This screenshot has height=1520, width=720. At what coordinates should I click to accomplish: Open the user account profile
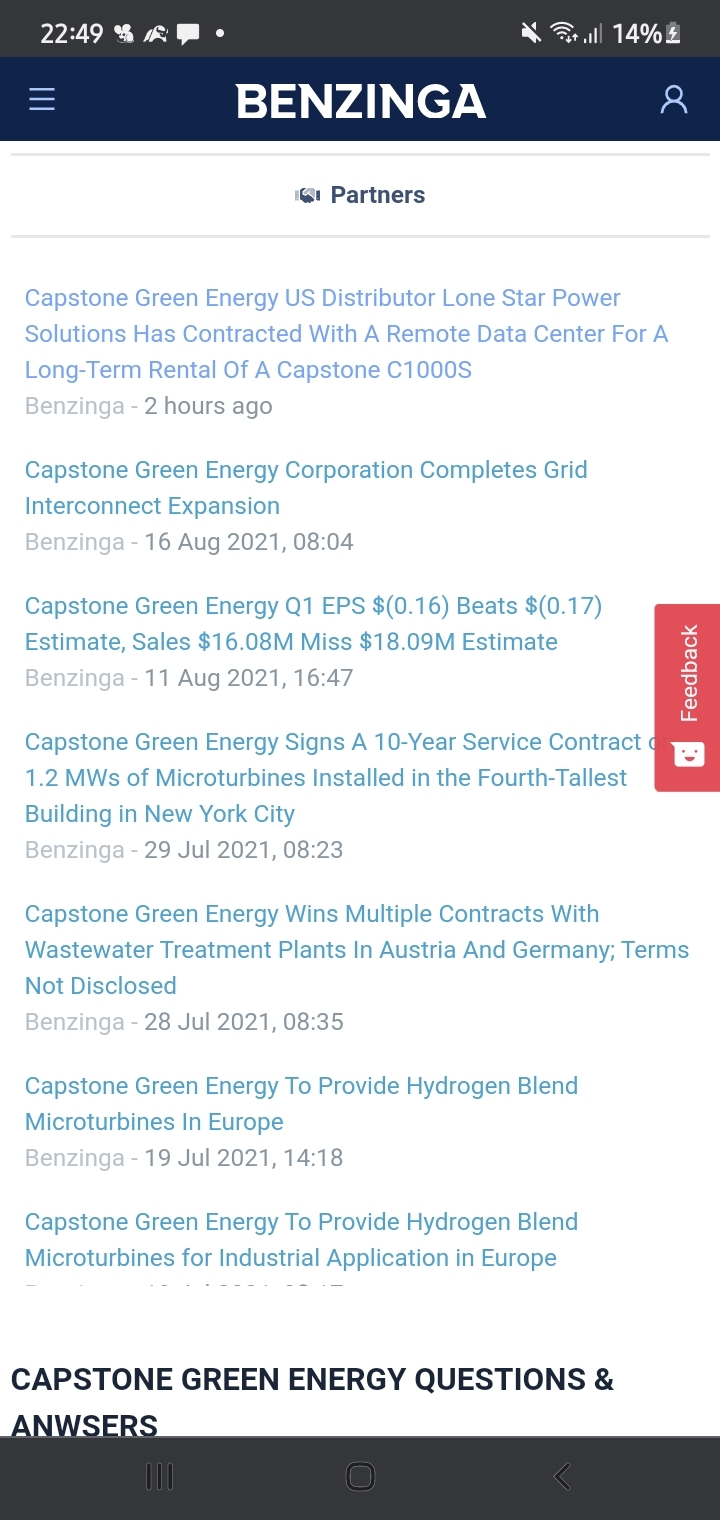[x=674, y=99]
